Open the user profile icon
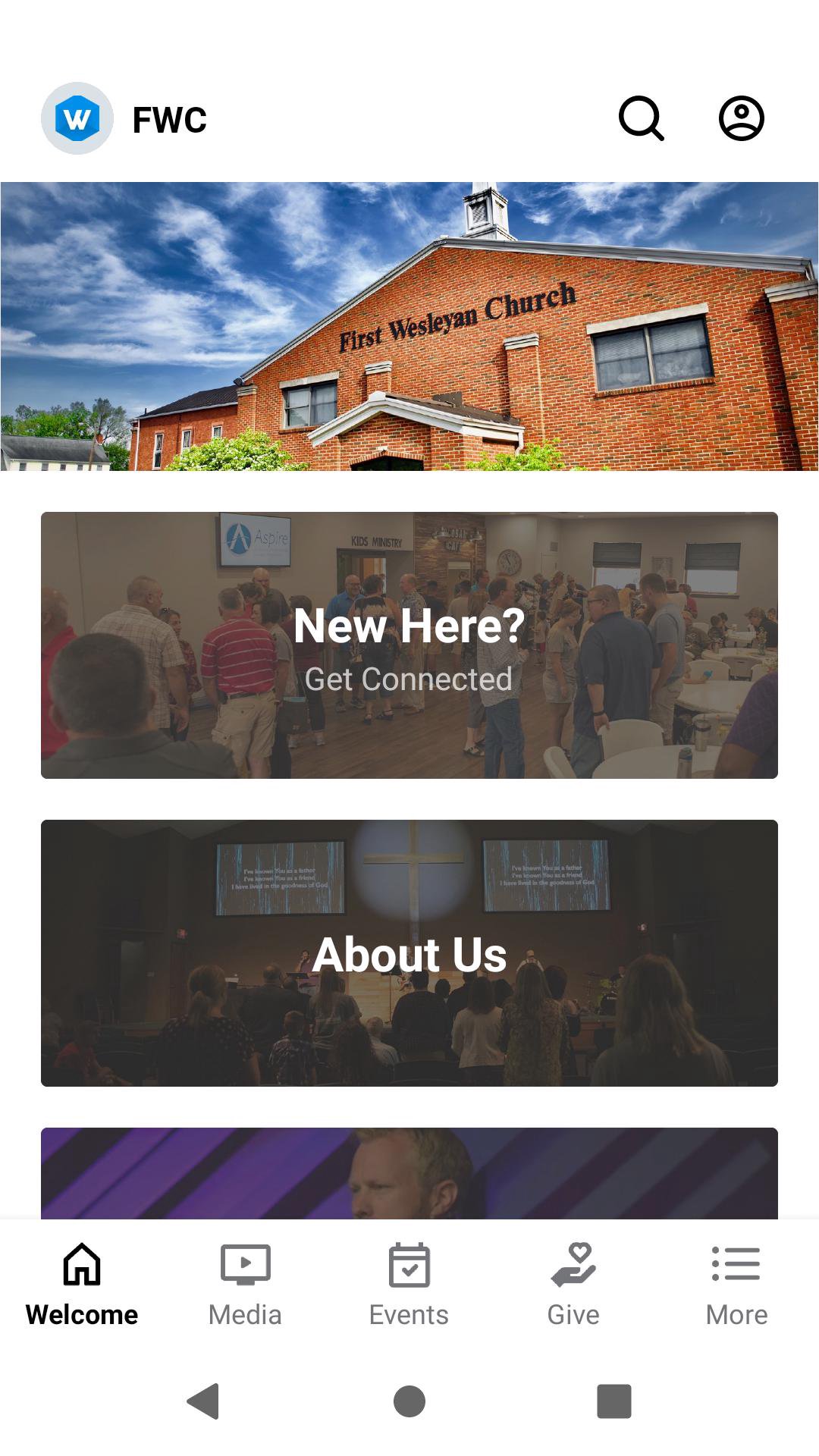 pos(741,118)
